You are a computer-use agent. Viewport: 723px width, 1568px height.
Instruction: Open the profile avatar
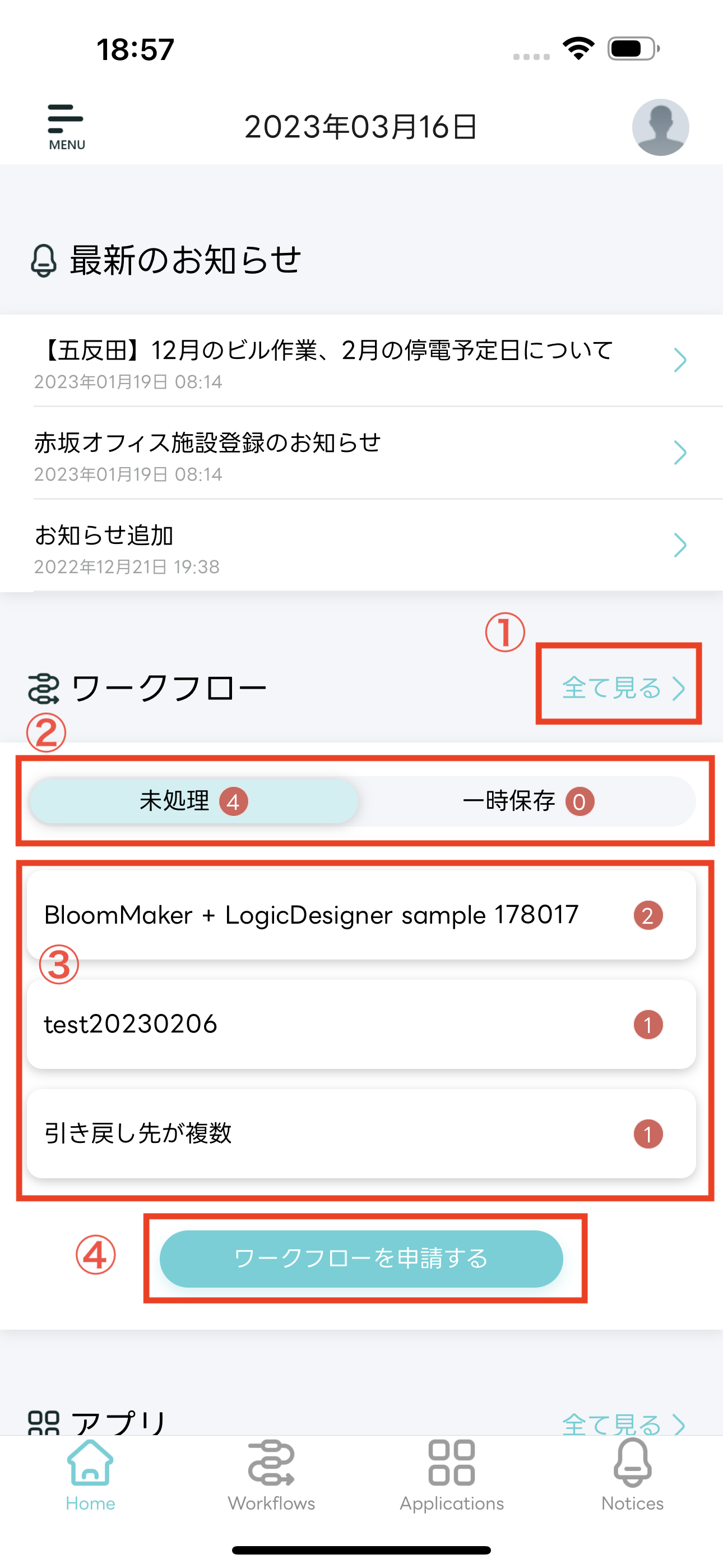660,127
